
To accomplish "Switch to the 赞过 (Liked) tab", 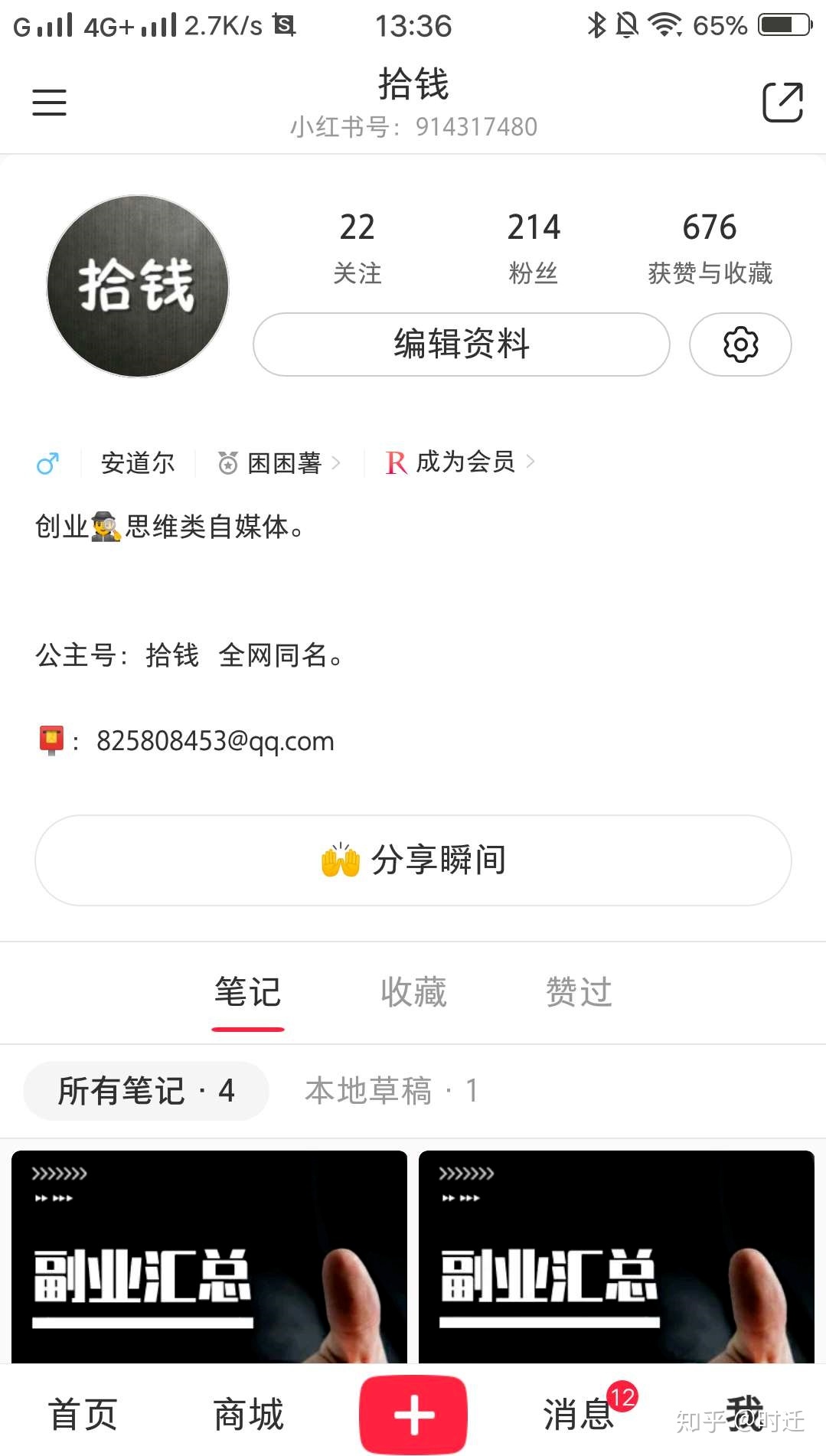I will [578, 991].
